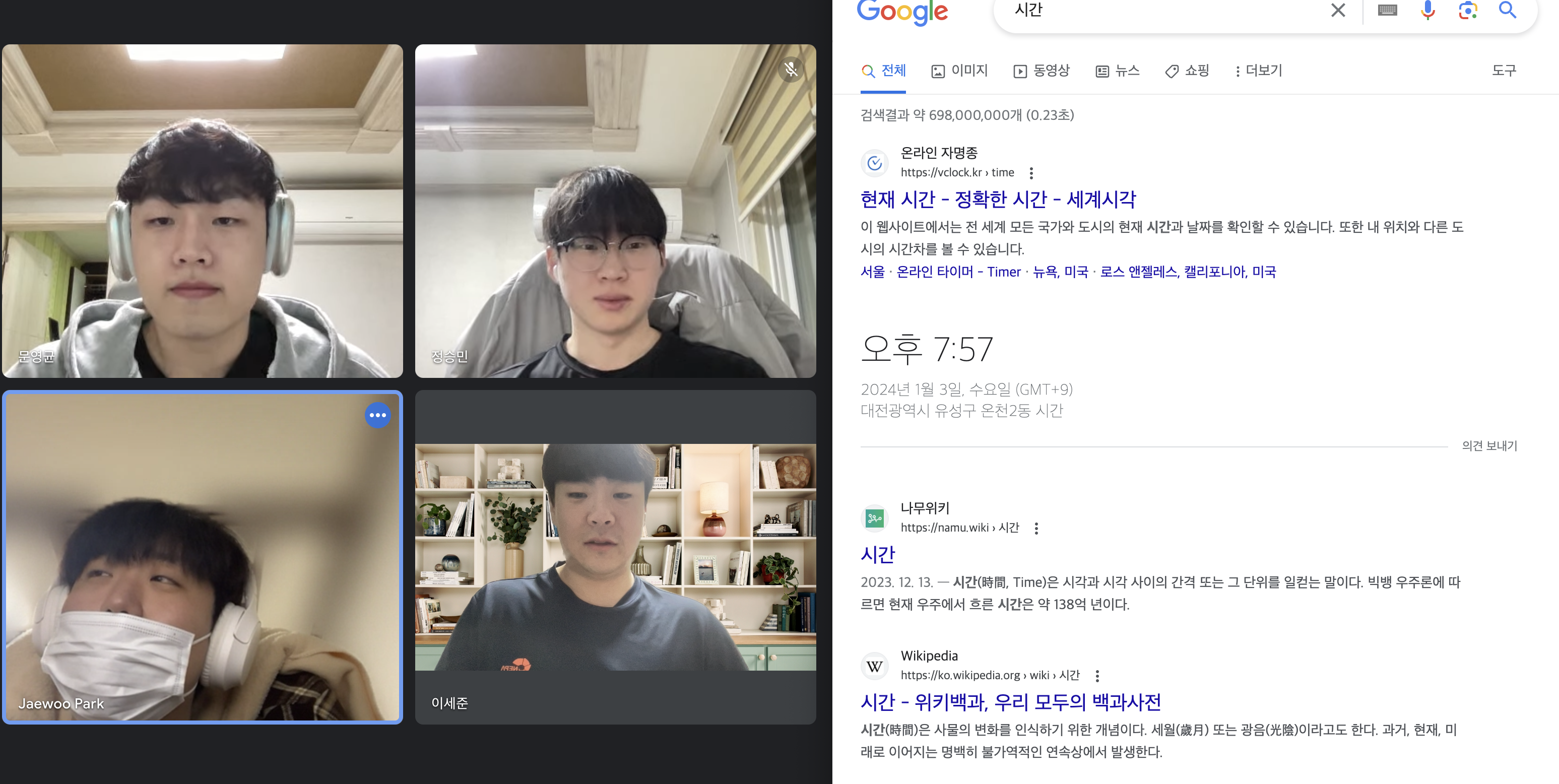The width and height of the screenshot is (1559, 784).
Task: Open the on-screen keyboard input tool
Action: tap(1387, 10)
